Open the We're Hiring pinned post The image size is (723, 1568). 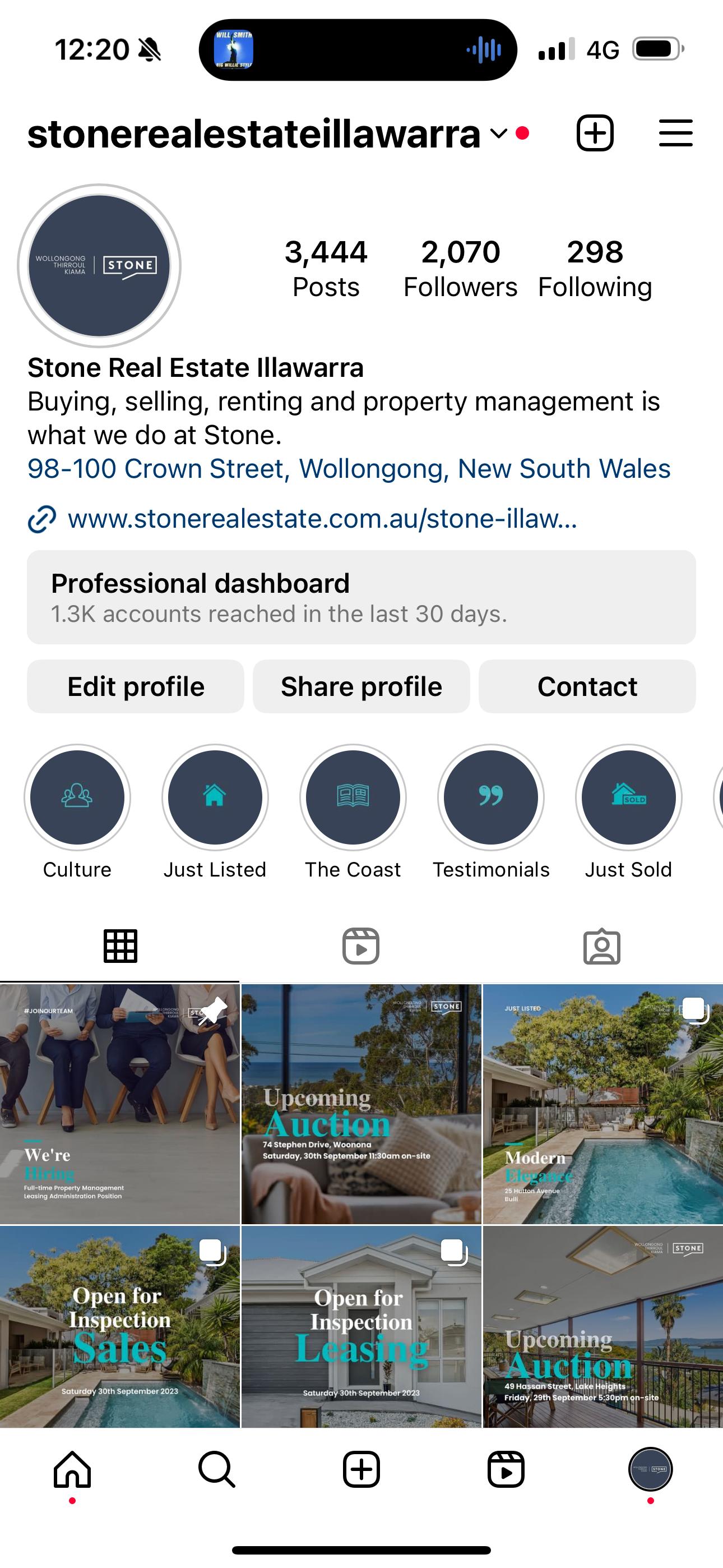click(119, 1104)
